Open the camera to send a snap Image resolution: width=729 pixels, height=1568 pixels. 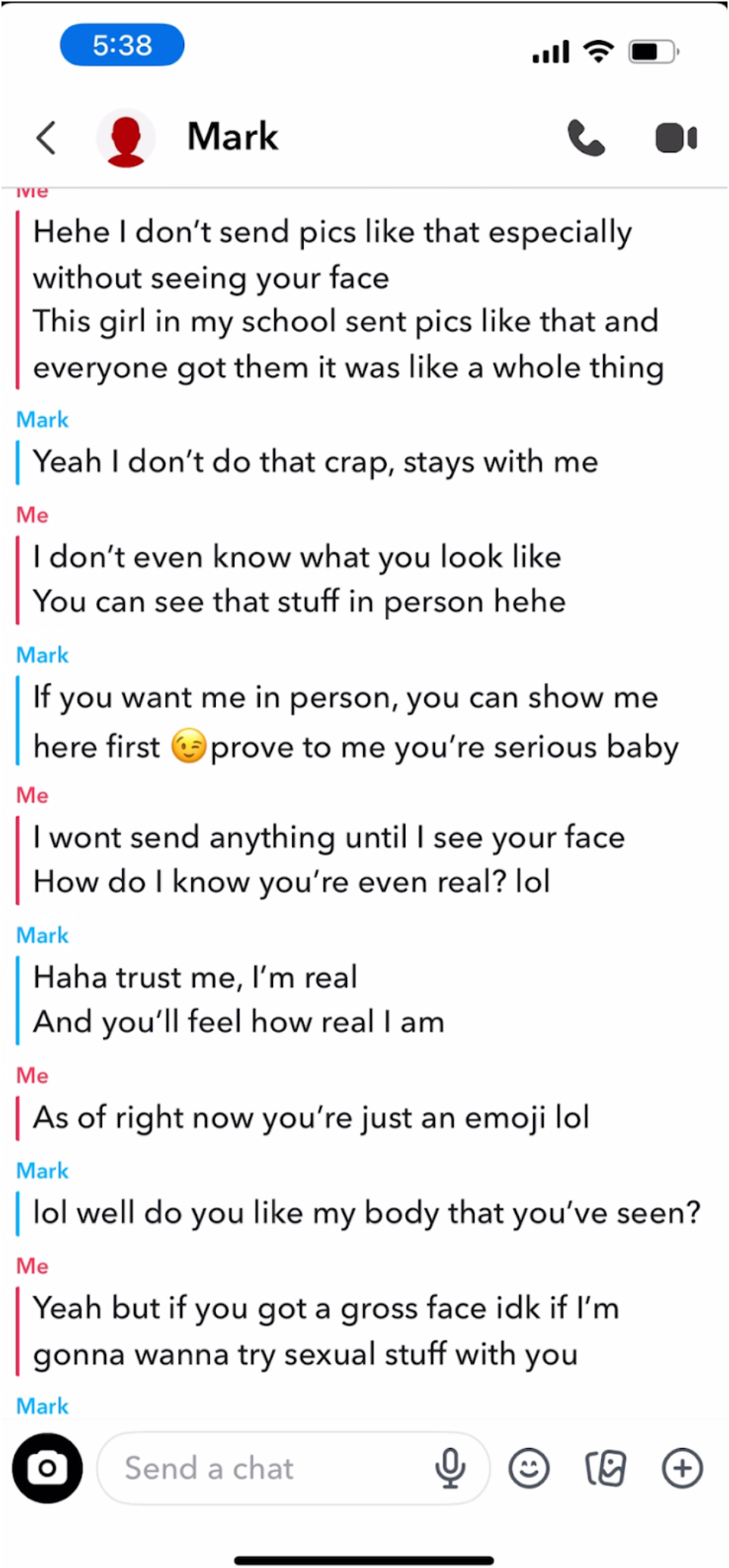(x=47, y=1468)
